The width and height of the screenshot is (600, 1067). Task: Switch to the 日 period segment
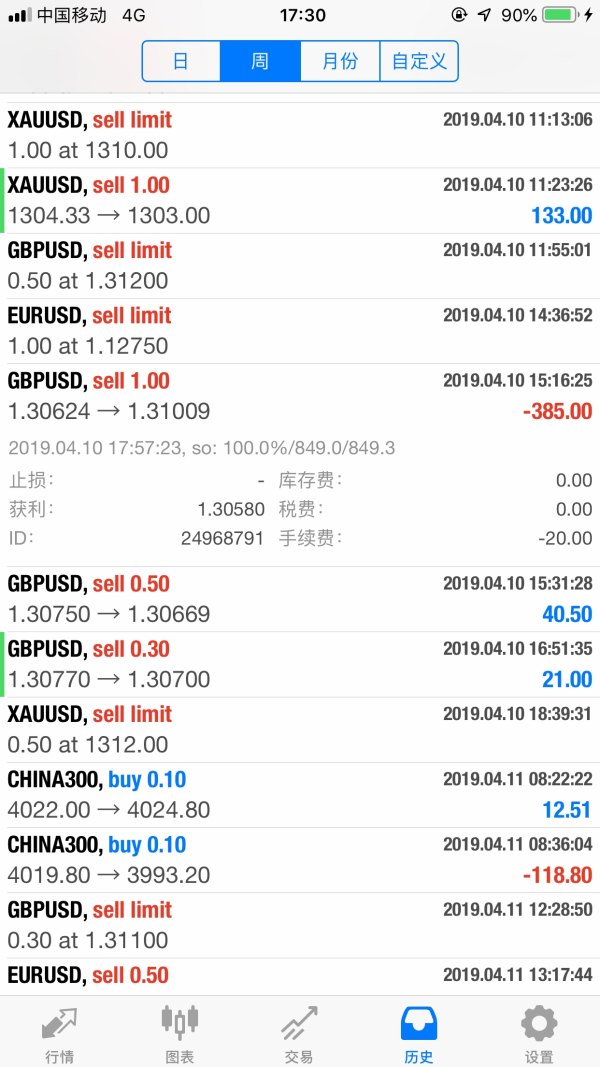[181, 61]
